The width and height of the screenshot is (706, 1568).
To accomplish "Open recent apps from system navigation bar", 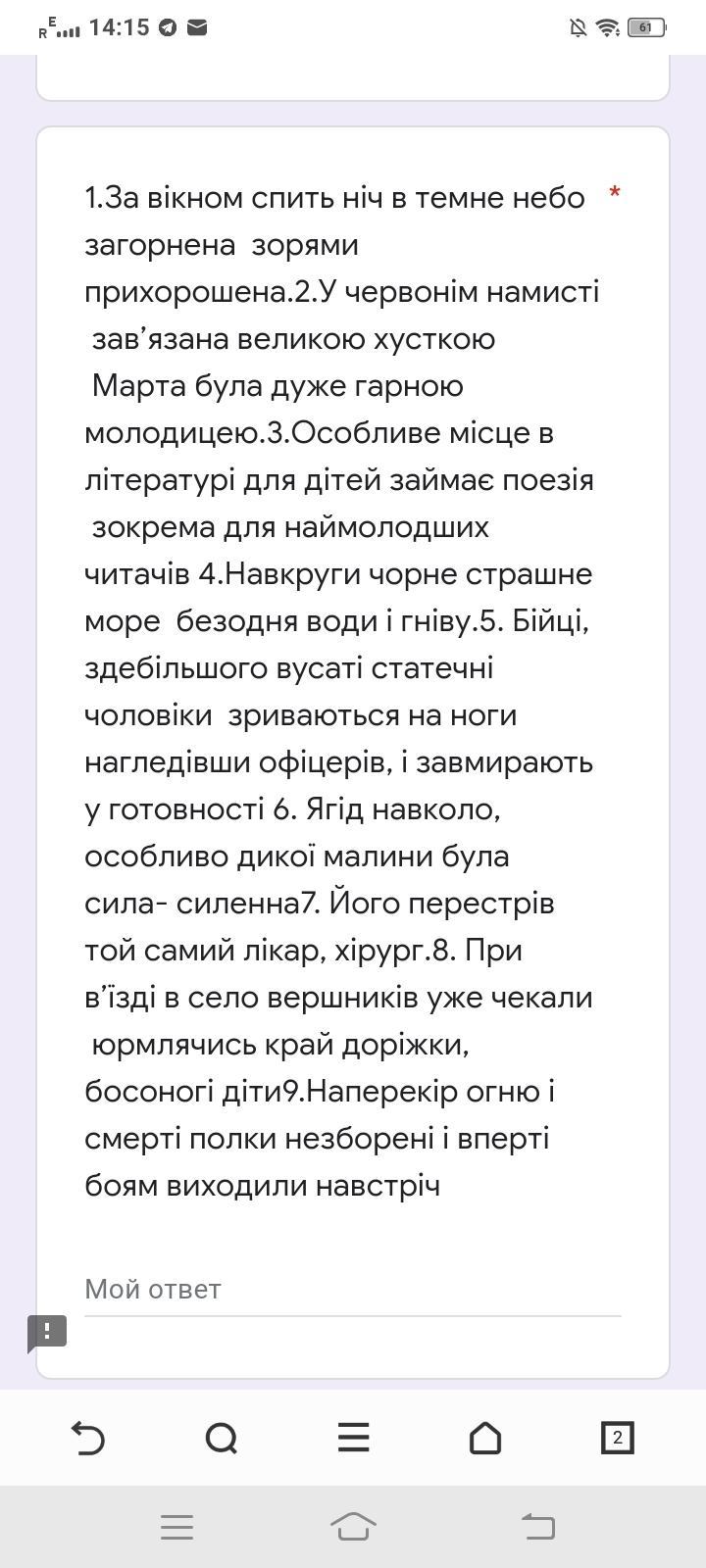I will tap(176, 1527).
